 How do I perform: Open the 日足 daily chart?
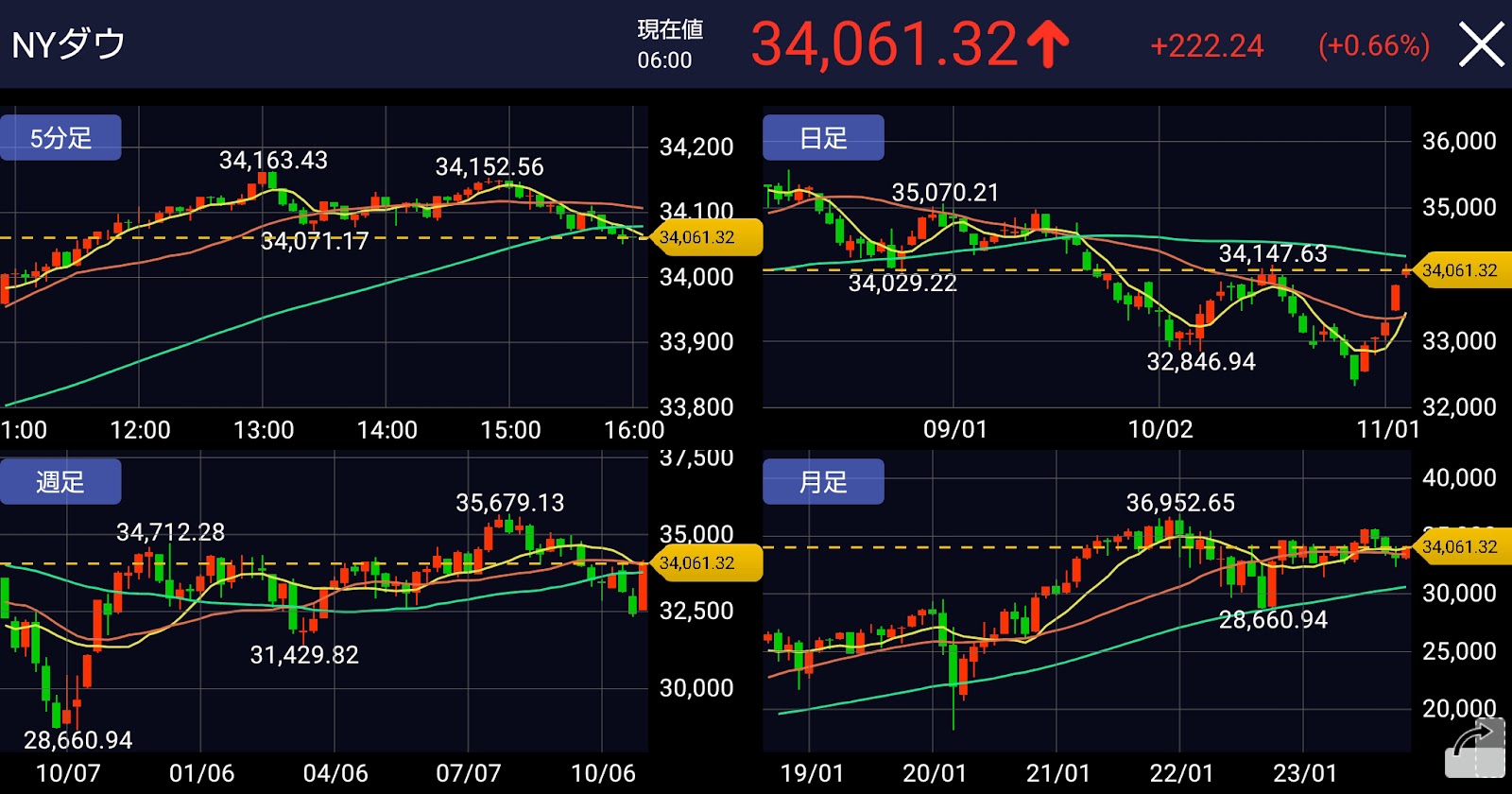click(823, 138)
